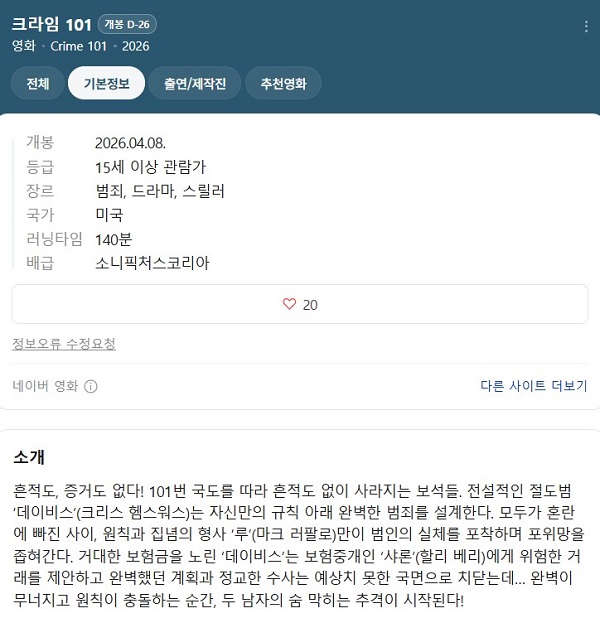600x618 pixels.
Task: Like the movie with the heart button
Action: tap(300, 305)
